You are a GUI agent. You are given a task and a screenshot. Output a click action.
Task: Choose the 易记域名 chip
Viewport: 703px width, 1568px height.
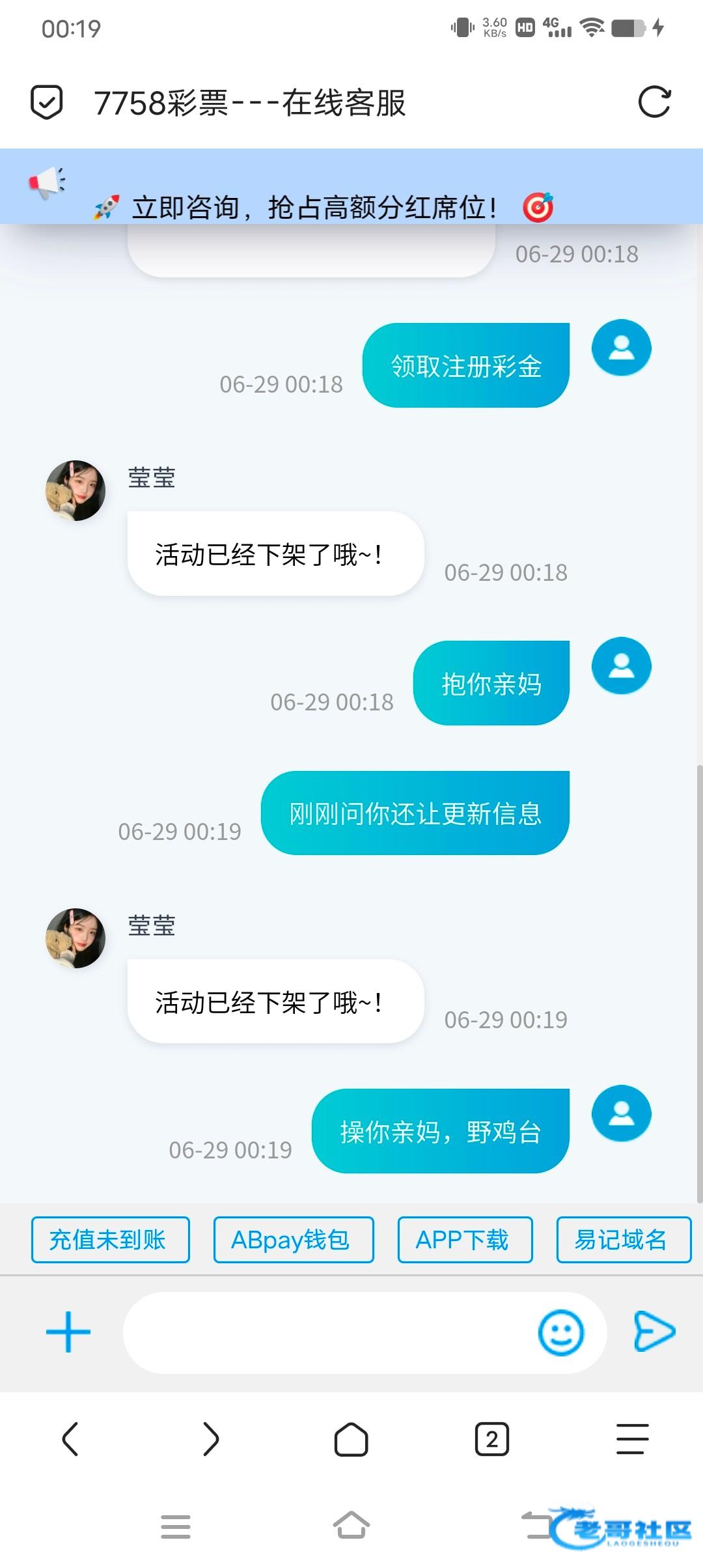(623, 1240)
